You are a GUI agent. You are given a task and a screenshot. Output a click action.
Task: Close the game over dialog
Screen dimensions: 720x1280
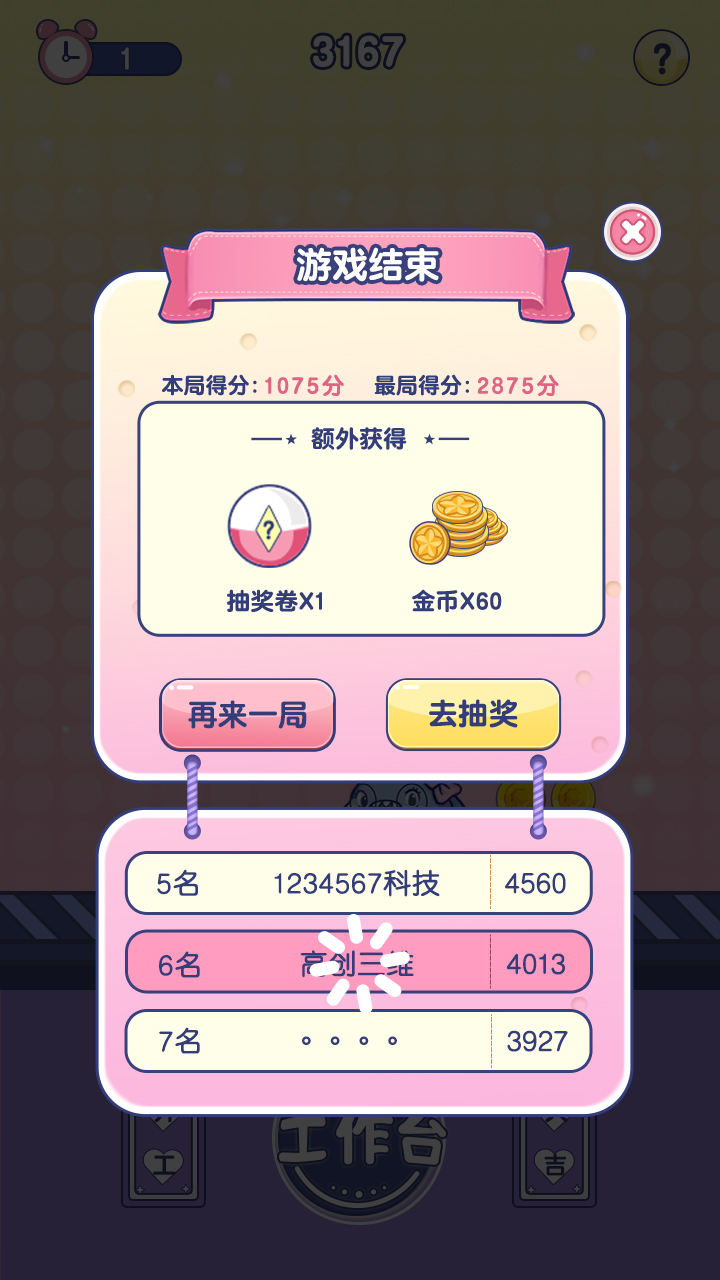click(631, 230)
